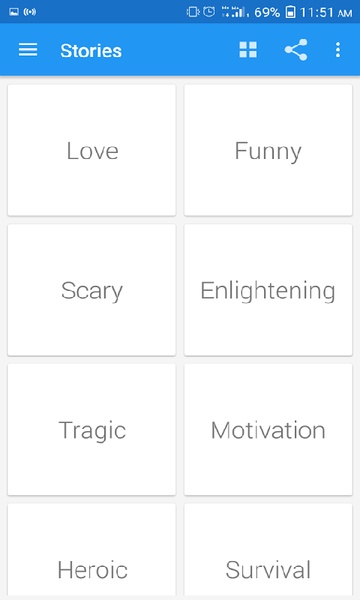Open Motivation stories

pyautogui.click(x=268, y=430)
